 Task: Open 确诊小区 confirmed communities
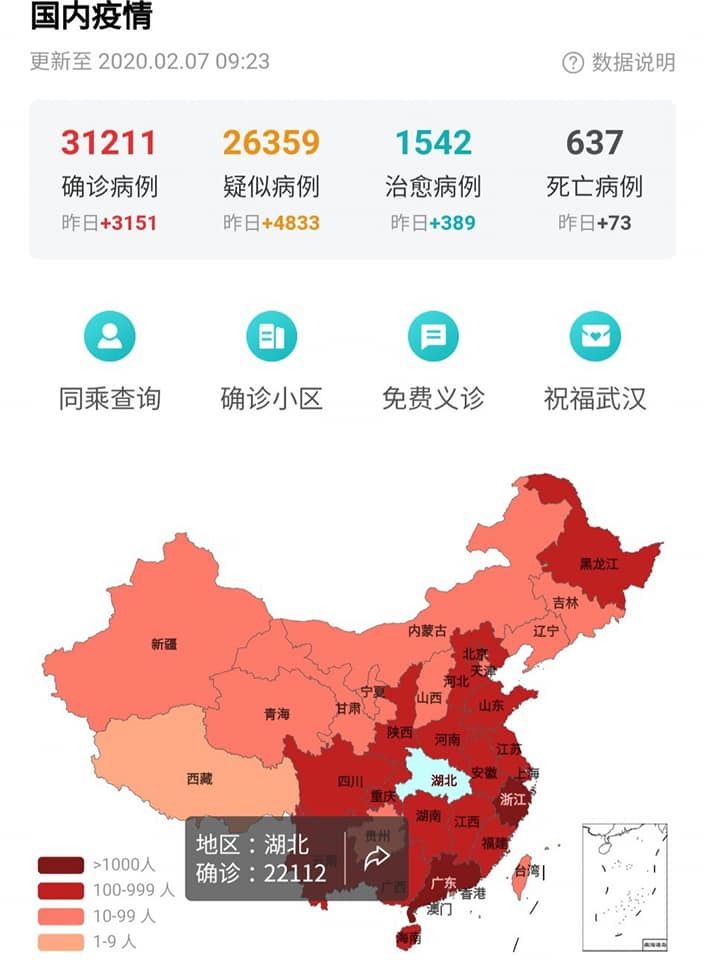coord(271,362)
